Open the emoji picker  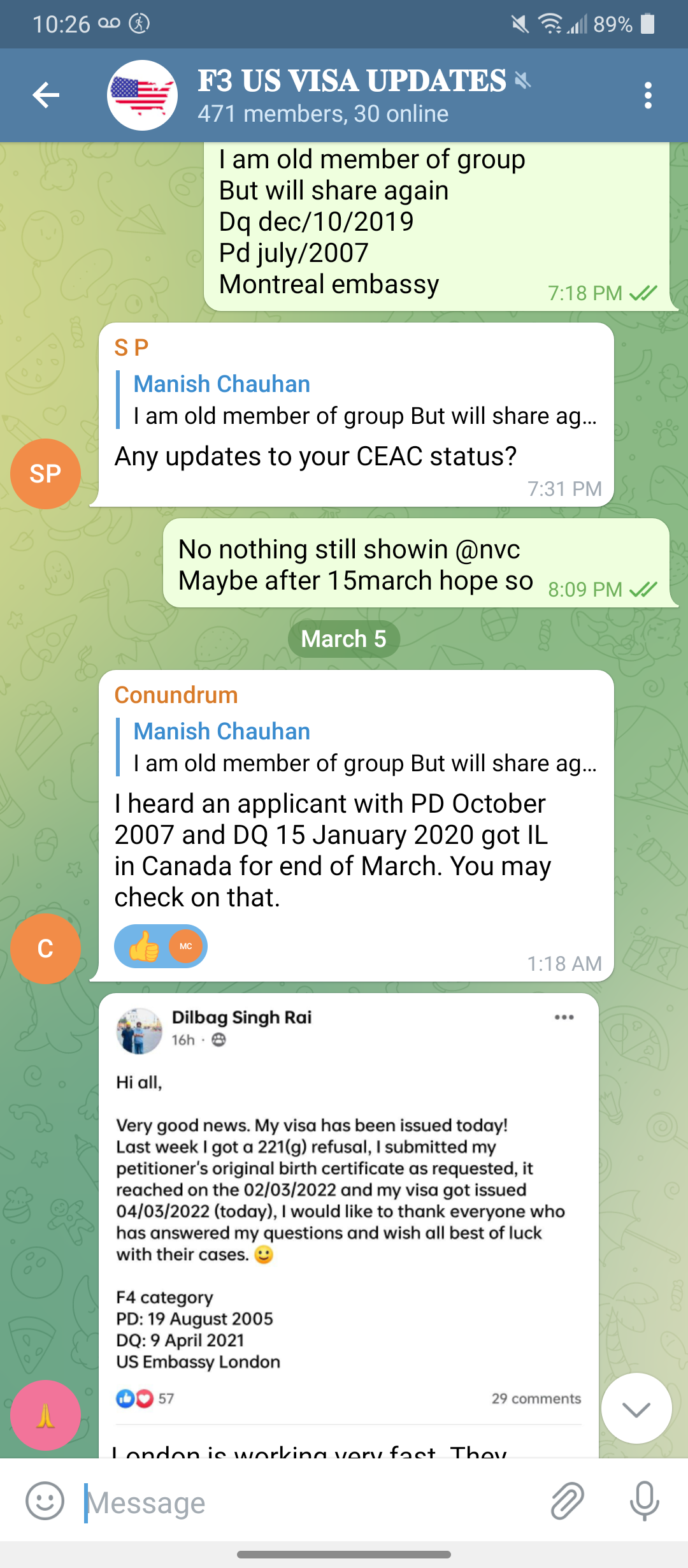coord(45,1500)
